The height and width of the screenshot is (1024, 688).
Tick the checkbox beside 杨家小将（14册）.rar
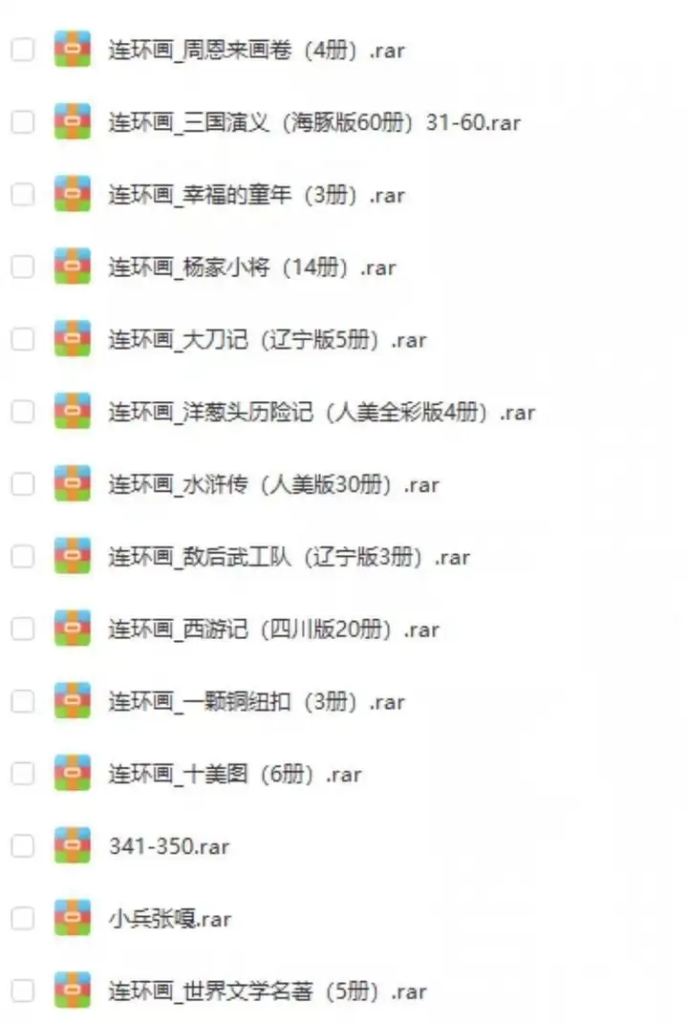pos(22,267)
